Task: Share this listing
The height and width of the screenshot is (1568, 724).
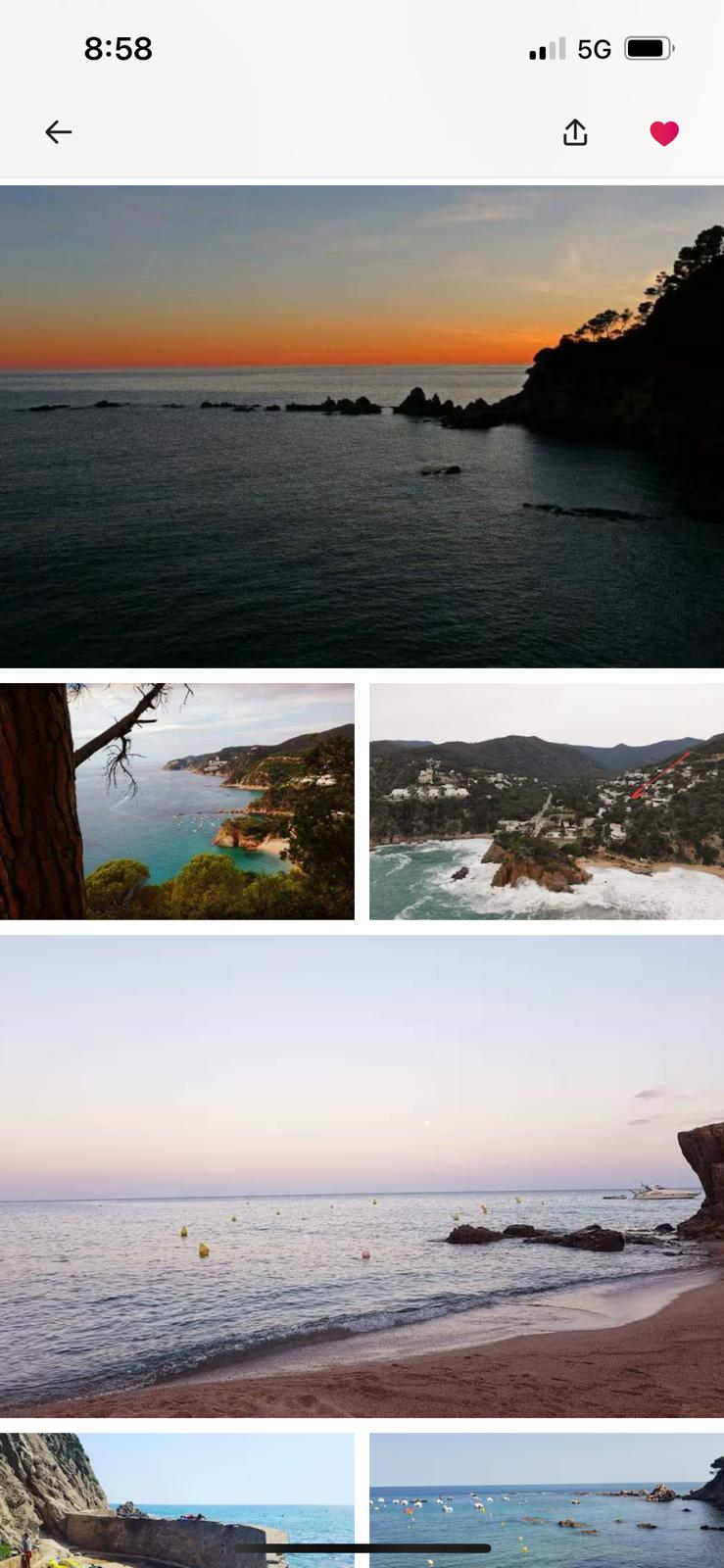Action: coord(575,132)
